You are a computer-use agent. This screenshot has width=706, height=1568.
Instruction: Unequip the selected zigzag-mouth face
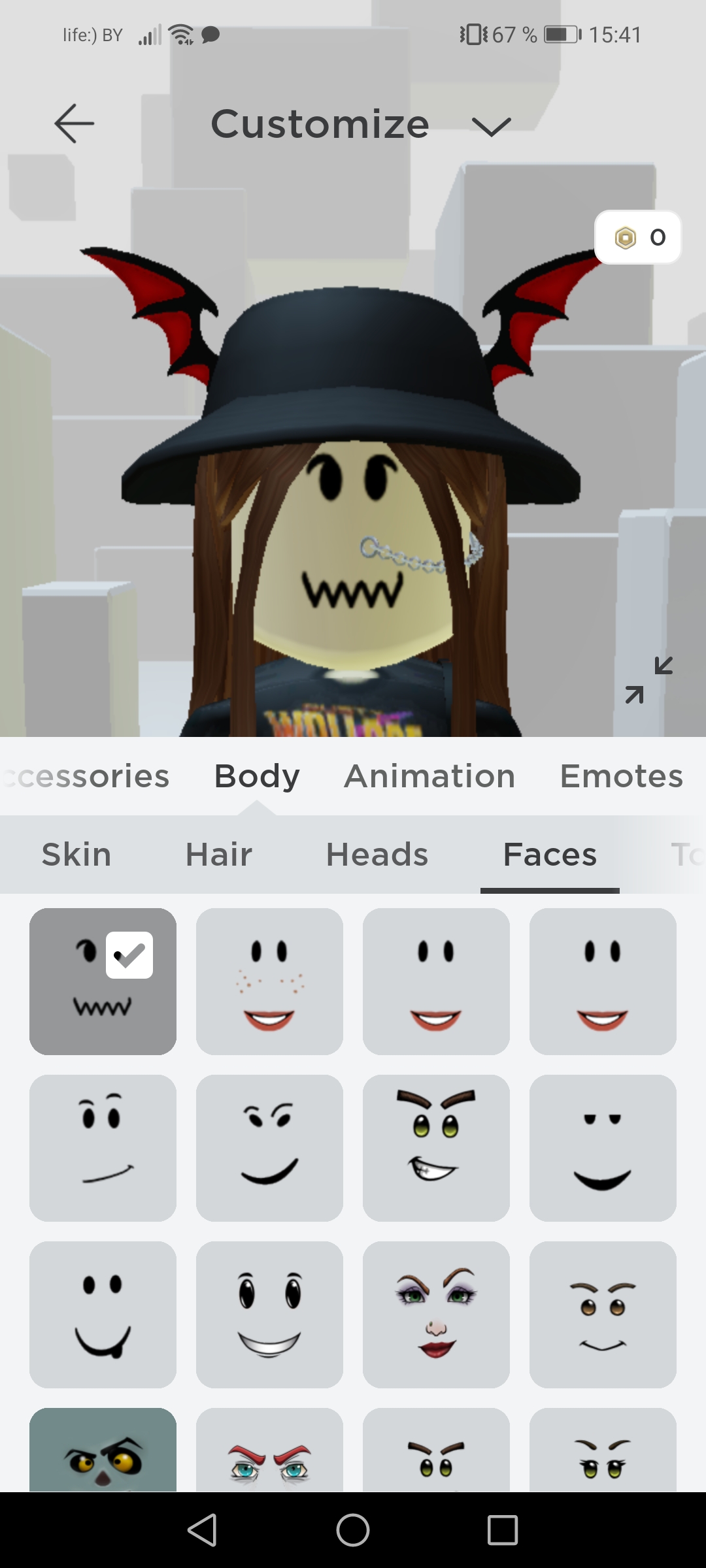103,981
